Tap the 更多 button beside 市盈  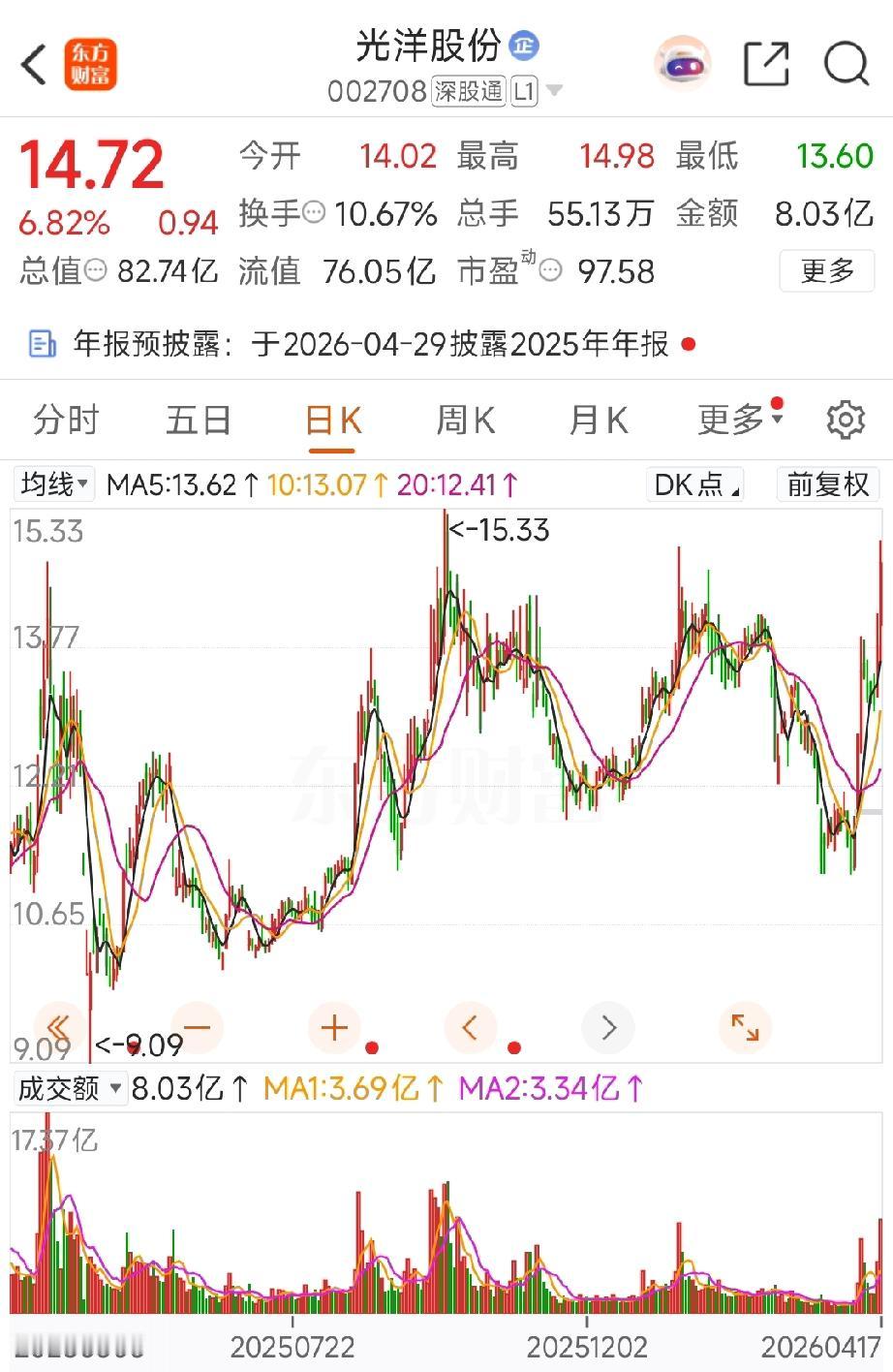click(827, 271)
